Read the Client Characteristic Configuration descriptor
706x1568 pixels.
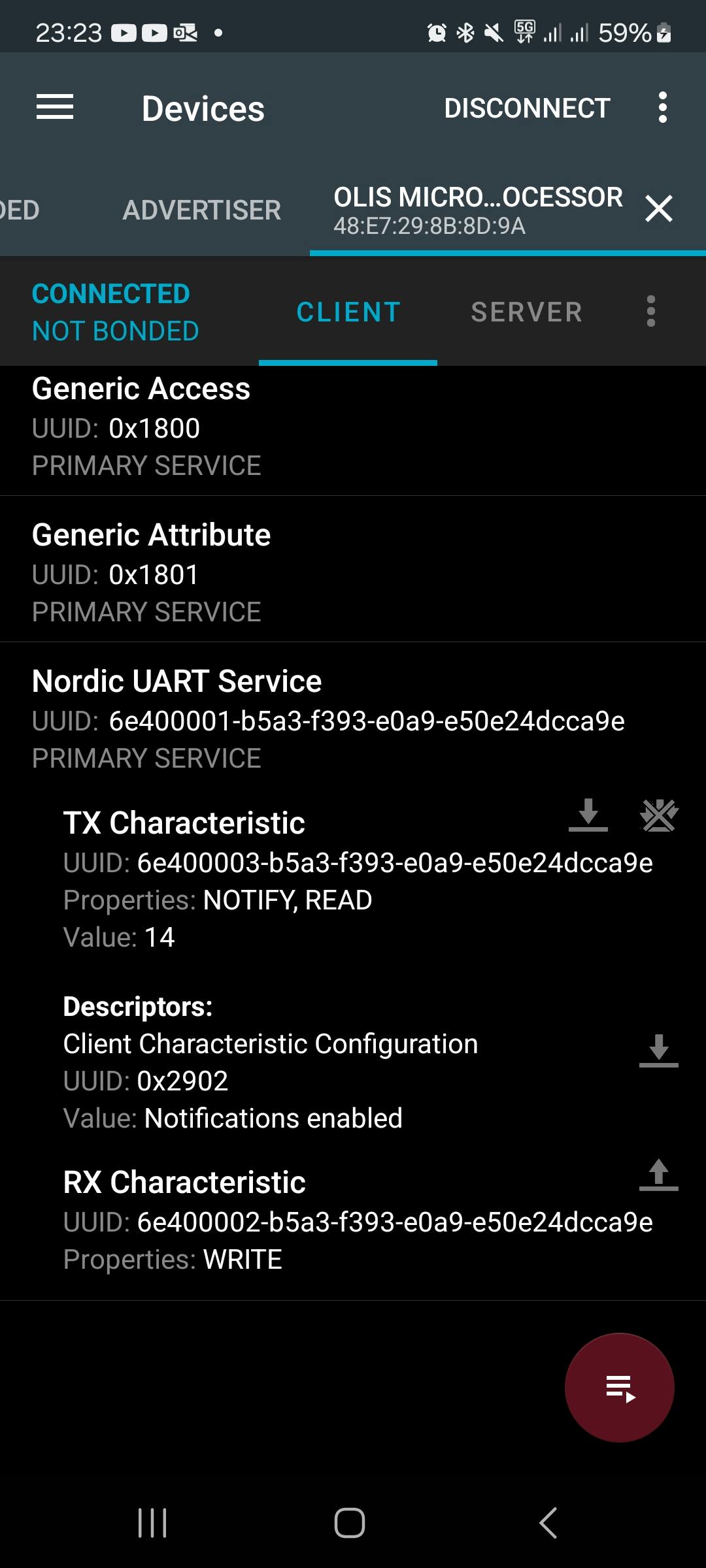pyautogui.click(x=659, y=1051)
